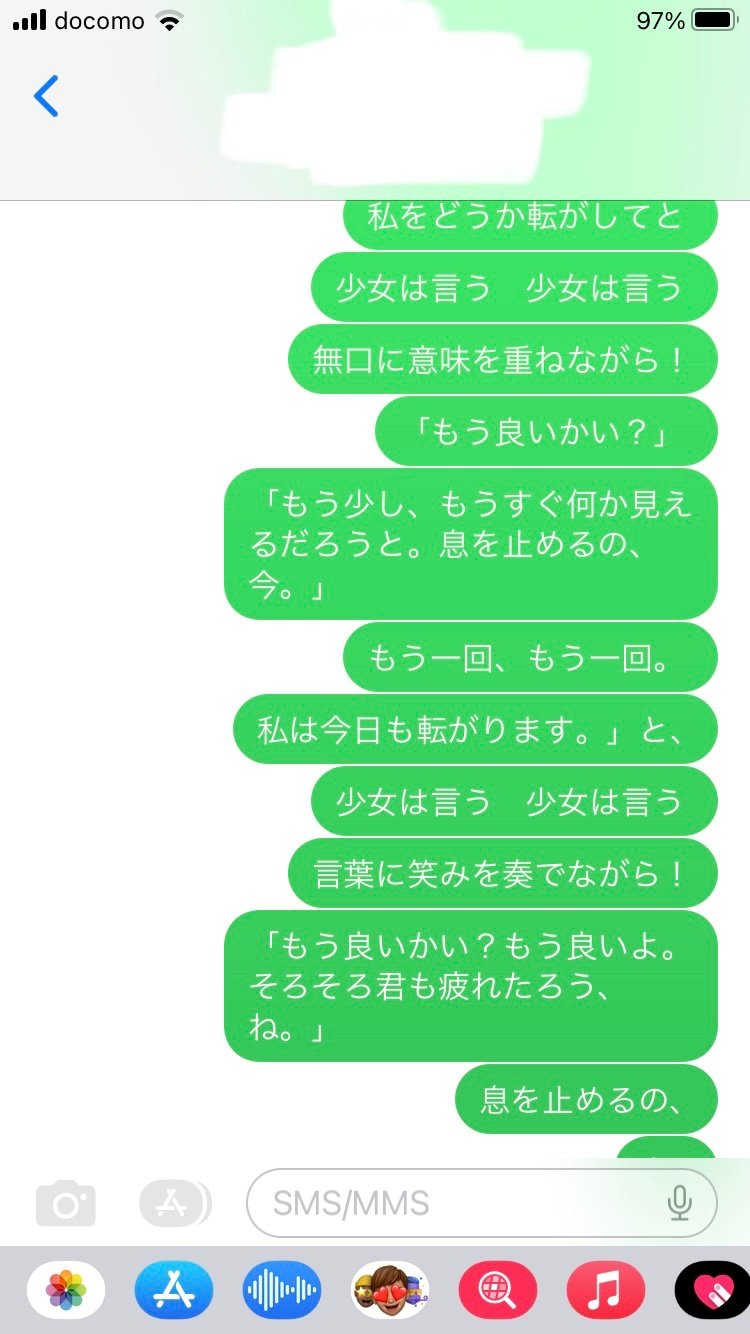Open the Photos app in the drawer
The width and height of the screenshot is (750, 1334).
click(x=66, y=1290)
